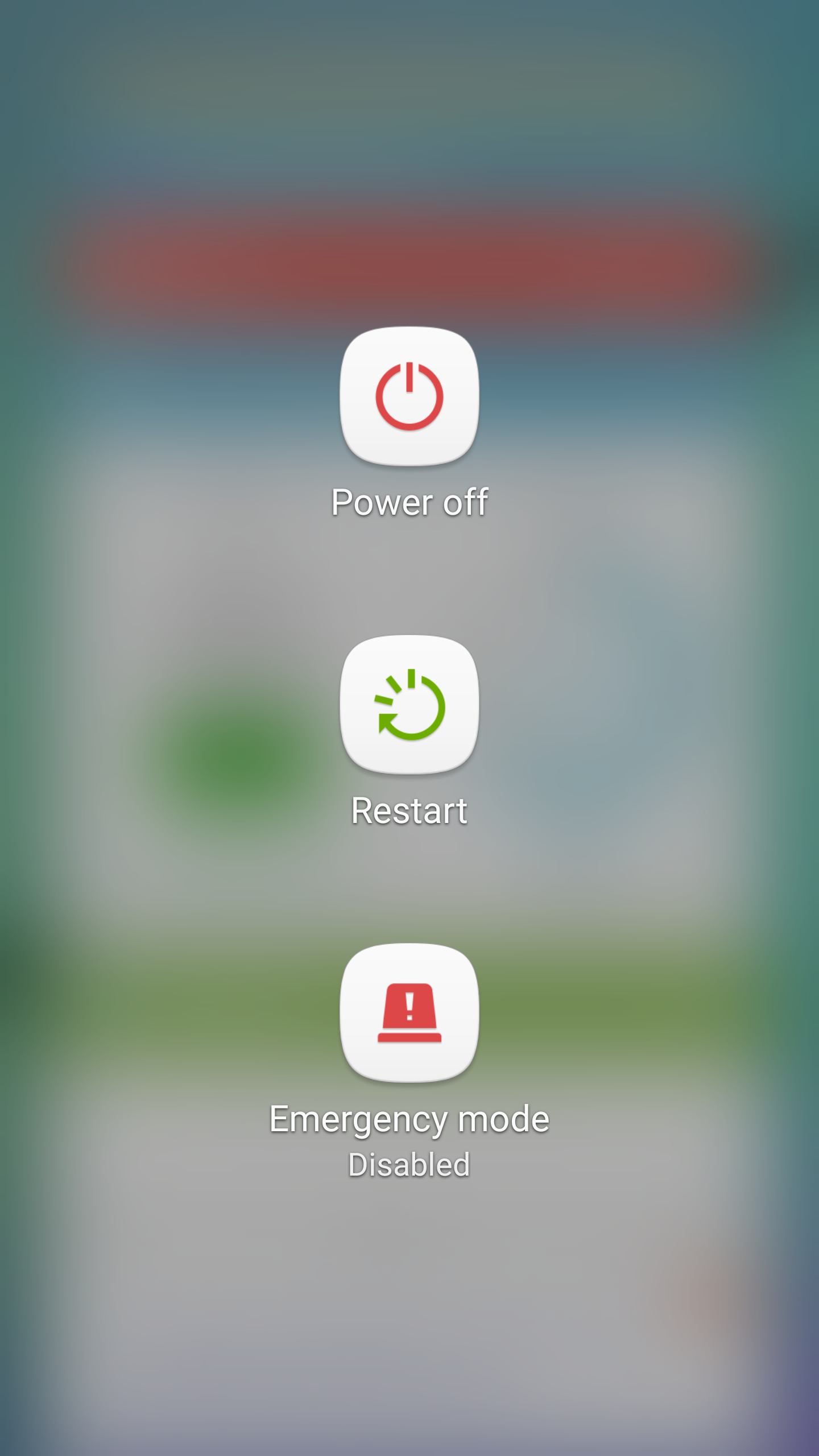Restart the phone

coord(409,705)
